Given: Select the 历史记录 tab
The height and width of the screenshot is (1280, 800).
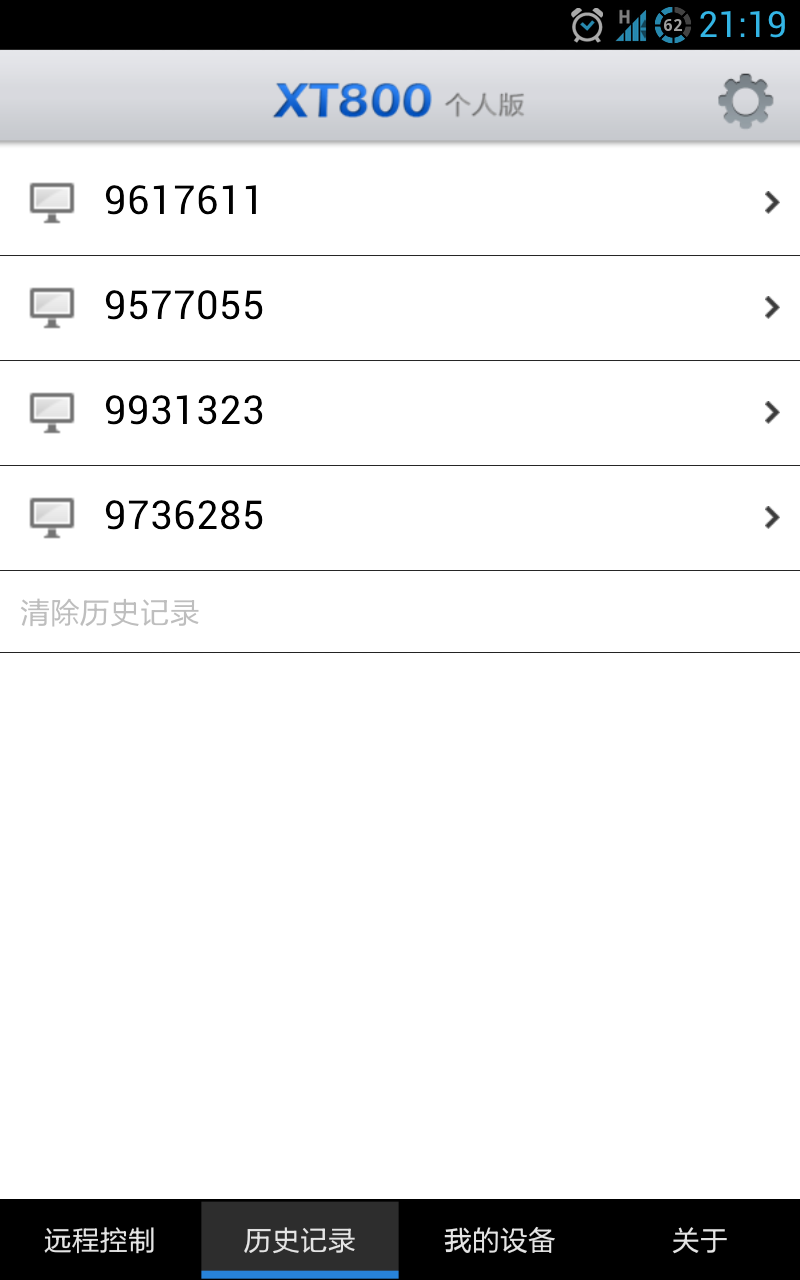Looking at the screenshot, I should pyautogui.click(x=300, y=1241).
